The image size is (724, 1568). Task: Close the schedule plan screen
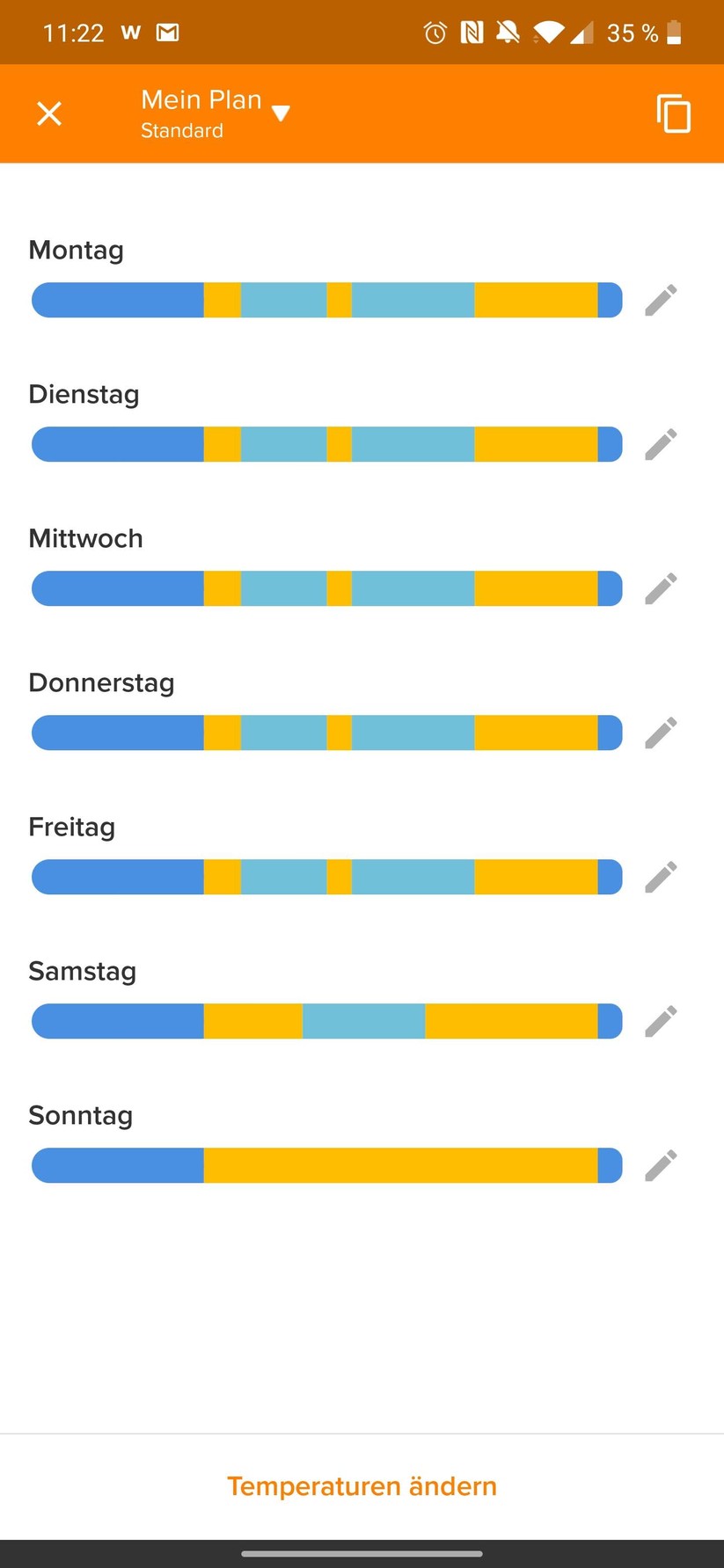49,113
